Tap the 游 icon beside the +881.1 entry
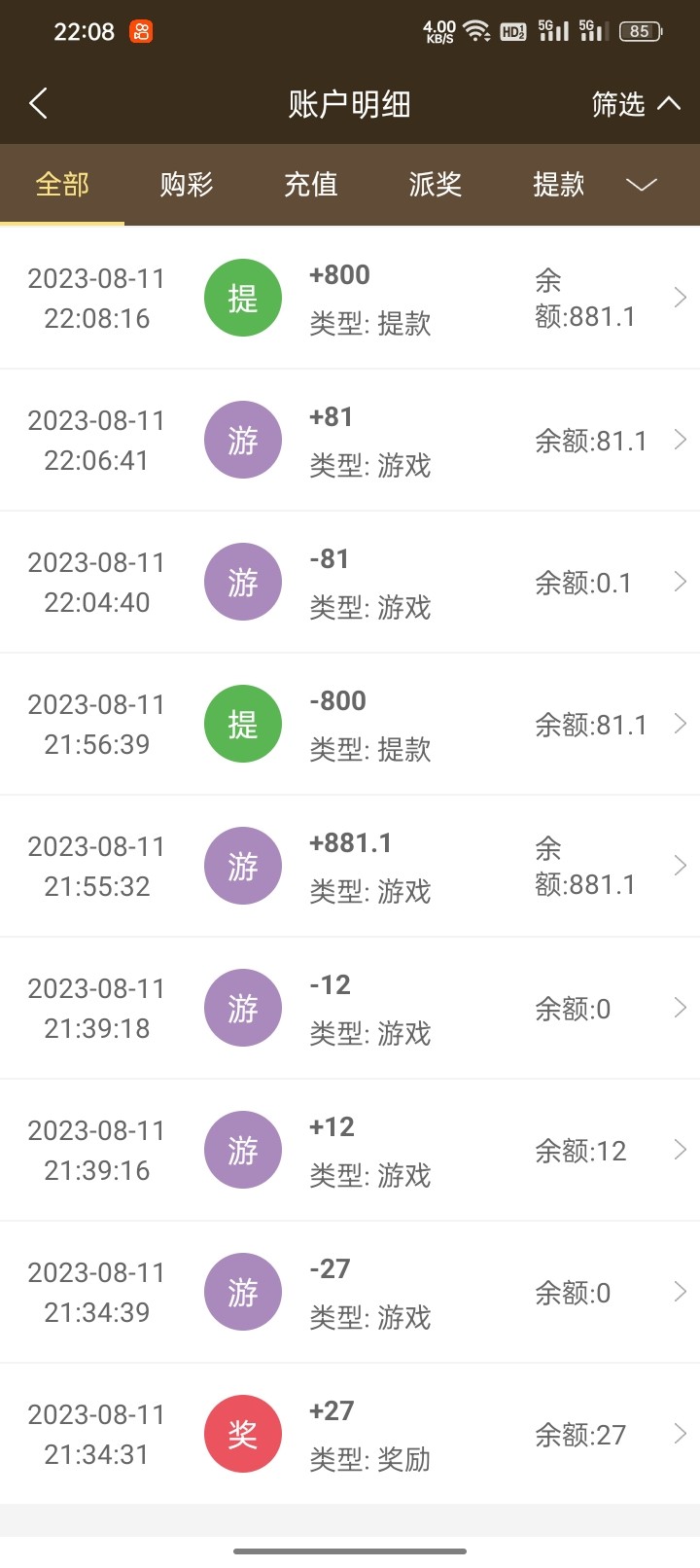The height and width of the screenshot is (1568, 700). (x=242, y=866)
